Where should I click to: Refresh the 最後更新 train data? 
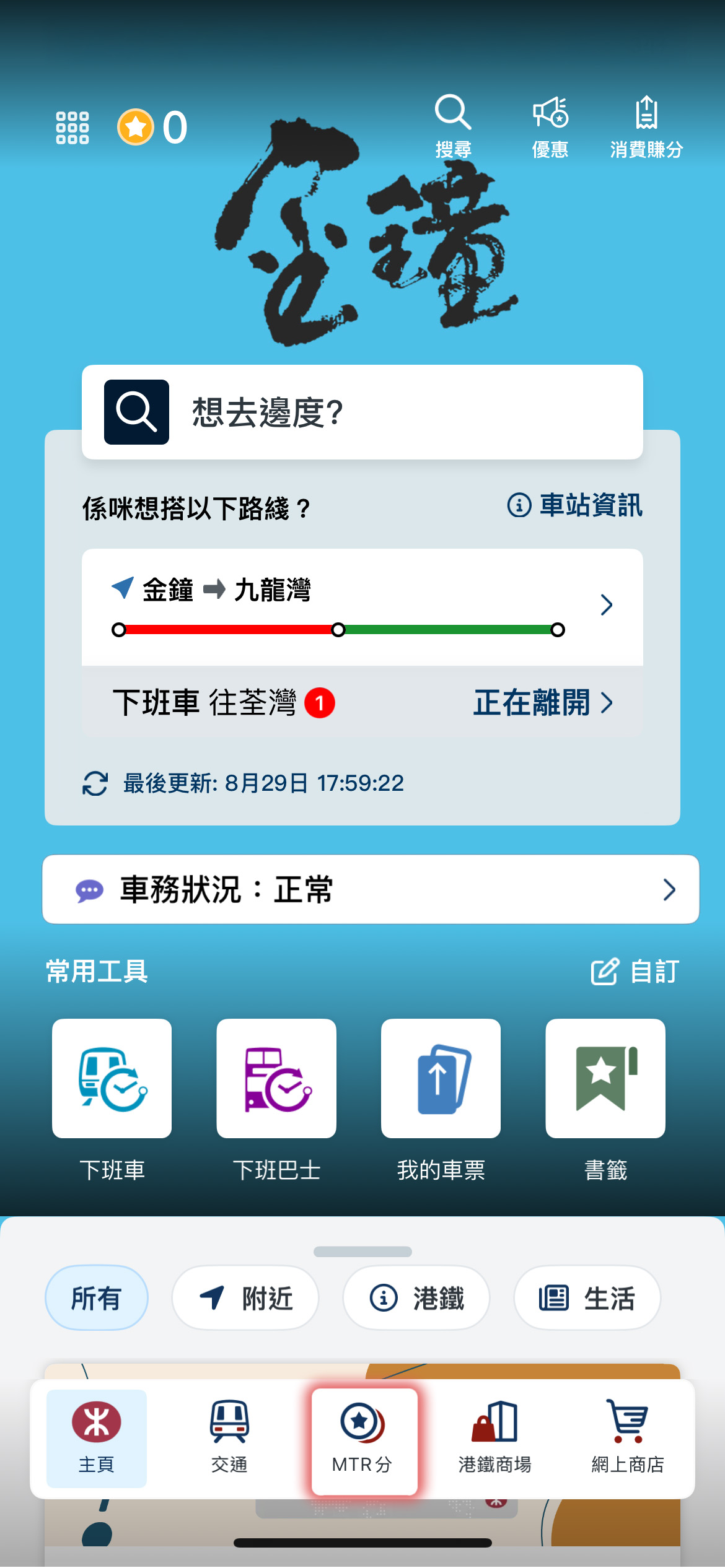pos(94,783)
